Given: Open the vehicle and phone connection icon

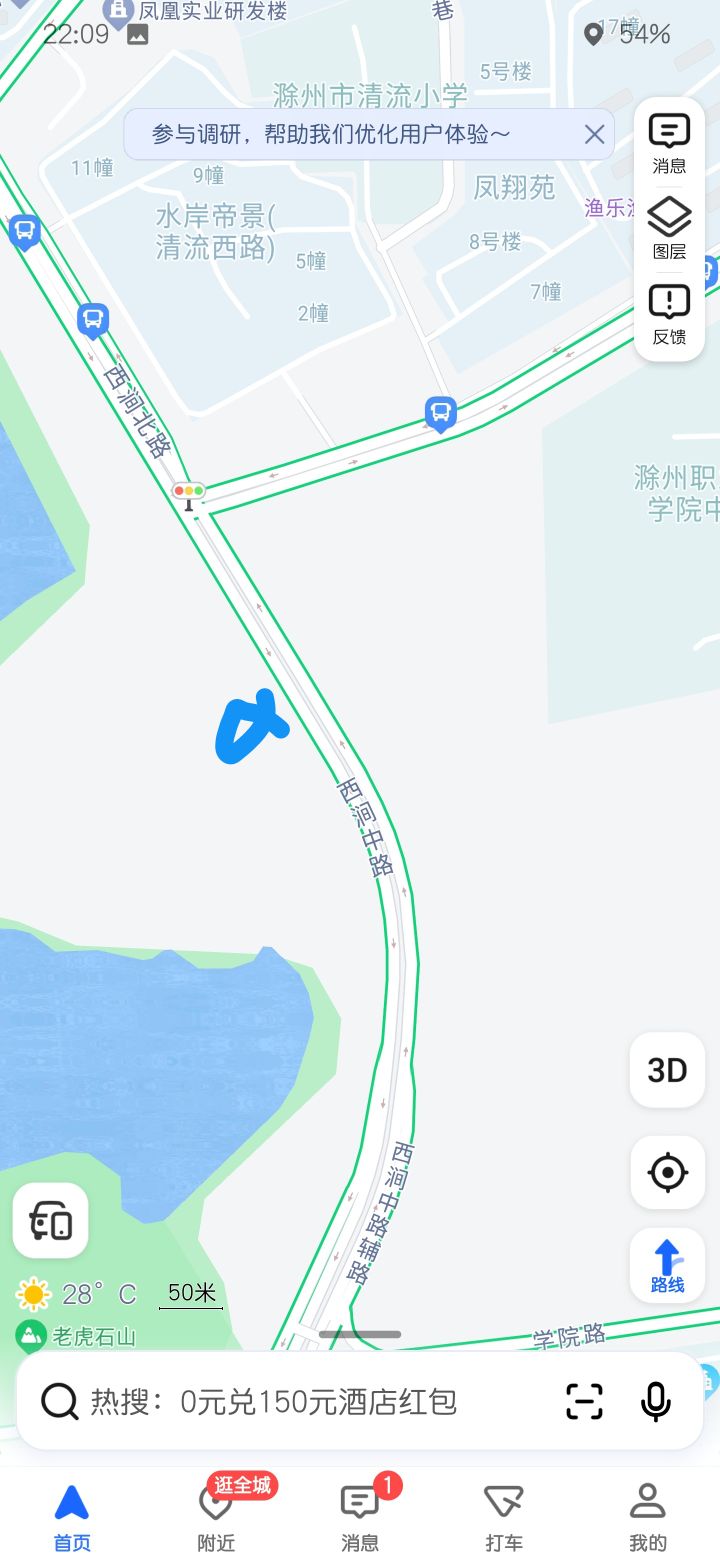Looking at the screenshot, I should (x=50, y=1220).
